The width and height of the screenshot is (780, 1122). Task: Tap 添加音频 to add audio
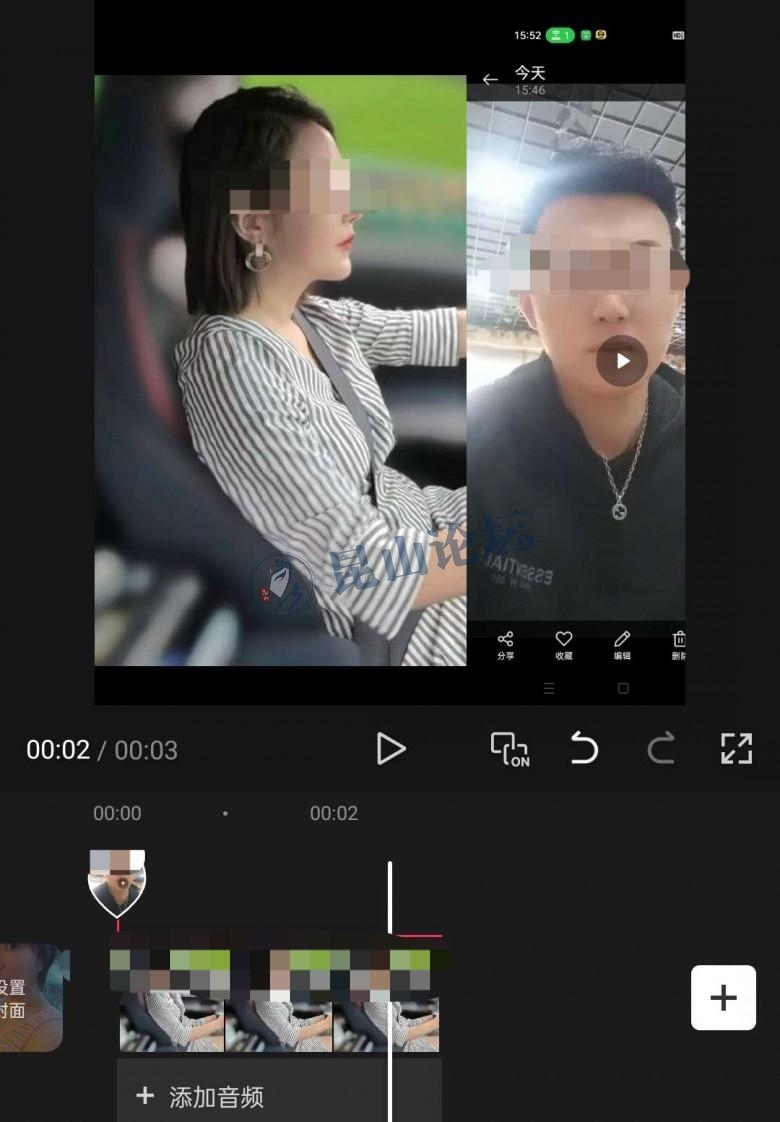coord(215,1096)
